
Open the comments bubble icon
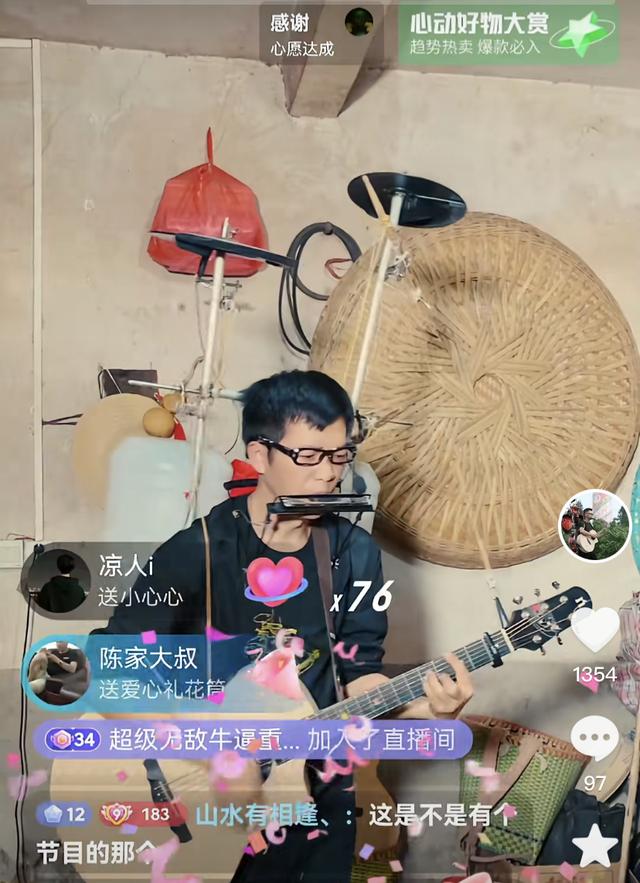(595, 740)
